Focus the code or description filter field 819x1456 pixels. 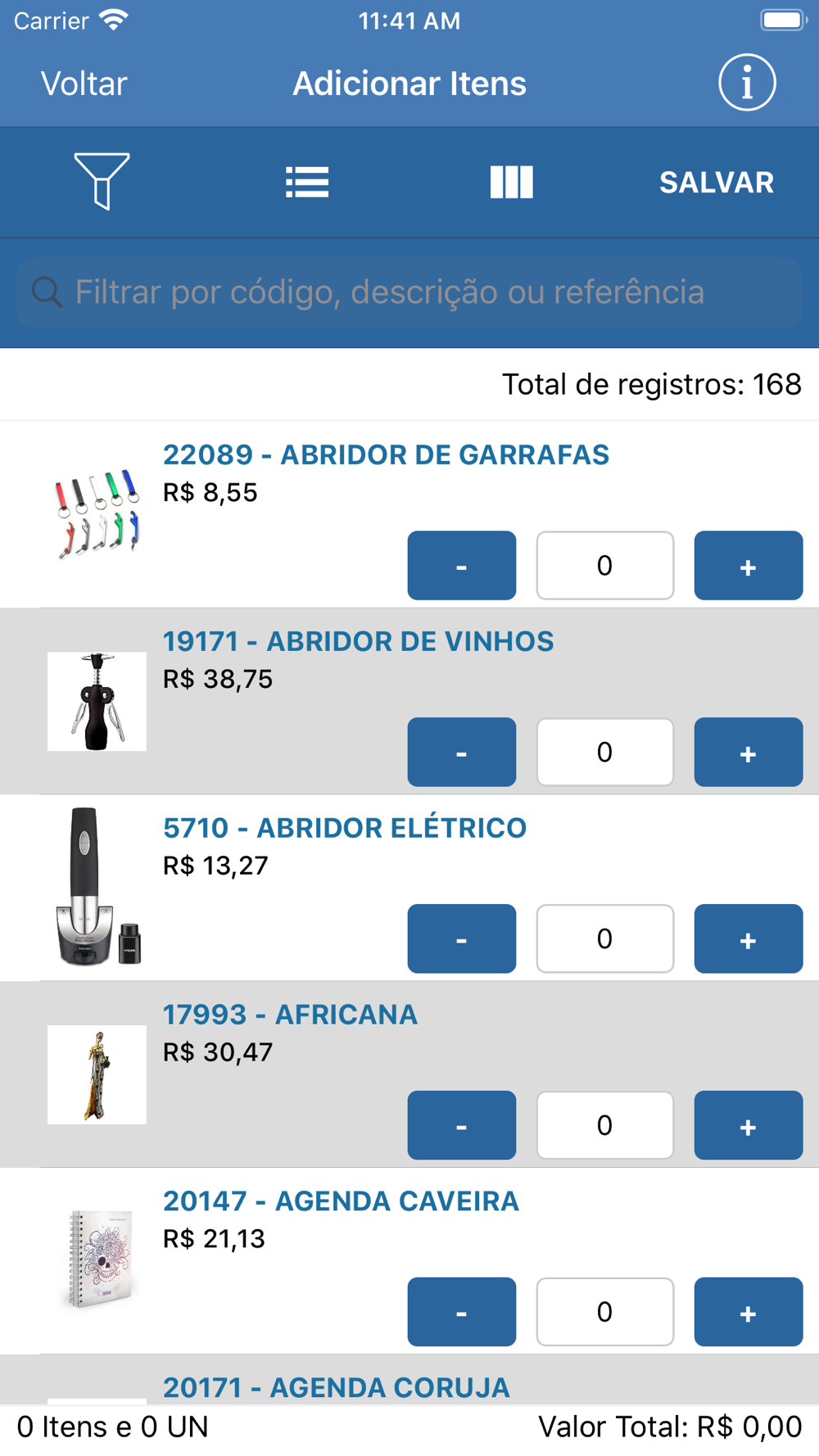pos(409,292)
